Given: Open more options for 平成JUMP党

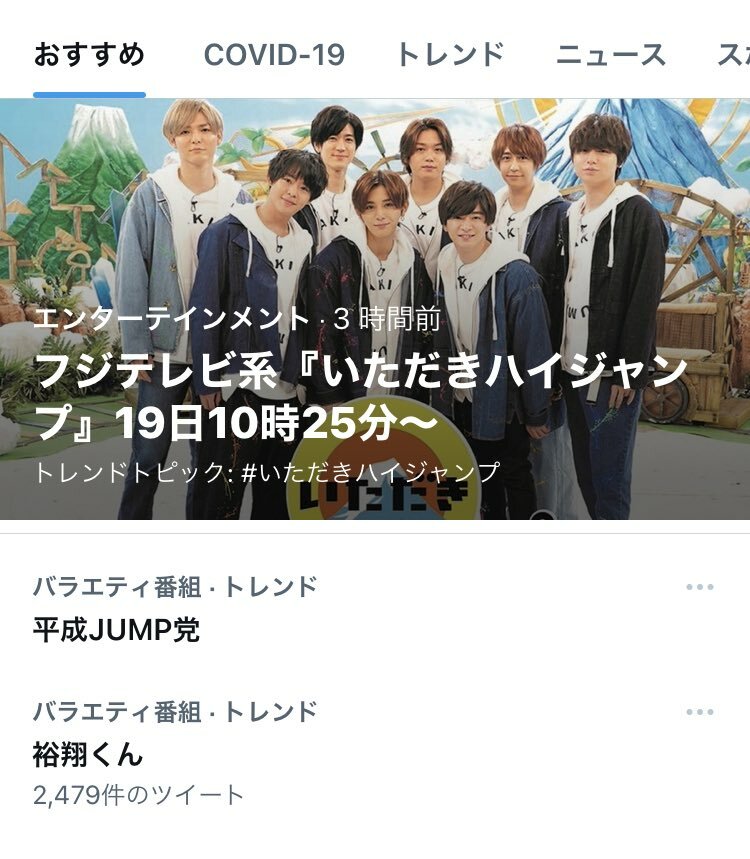Looking at the screenshot, I should click(700, 587).
